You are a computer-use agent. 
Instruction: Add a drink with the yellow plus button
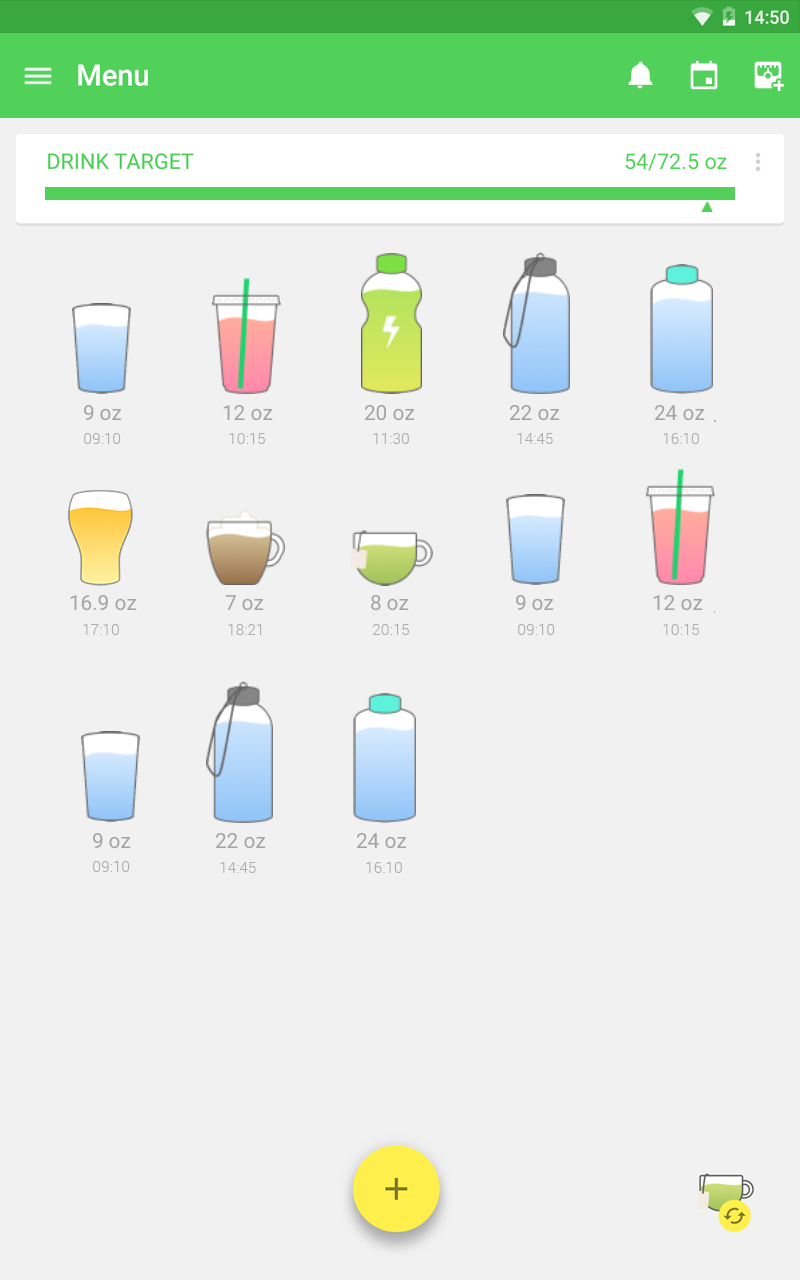[396, 1188]
